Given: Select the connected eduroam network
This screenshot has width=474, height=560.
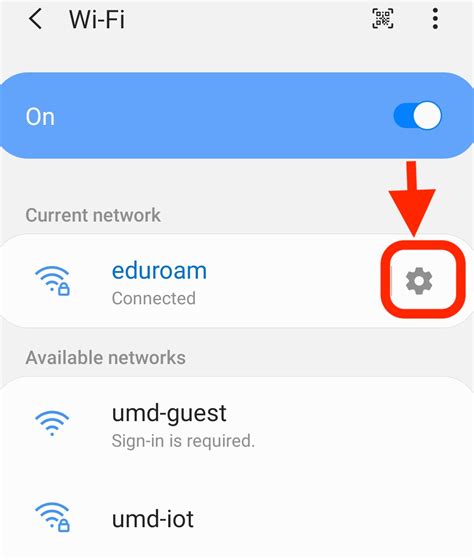Looking at the screenshot, I should 193,281.
